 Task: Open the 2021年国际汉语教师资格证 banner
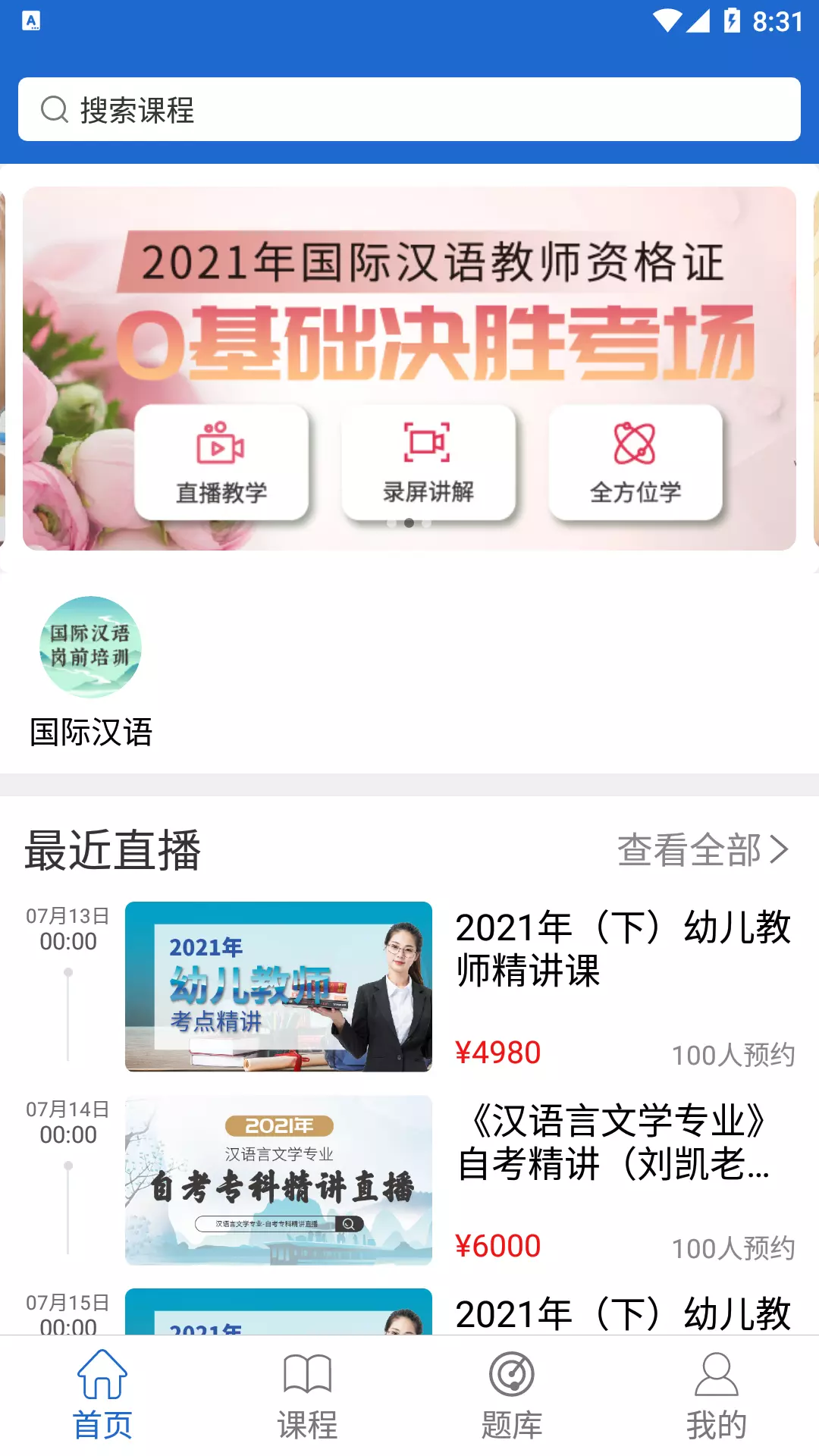click(409, 369)
